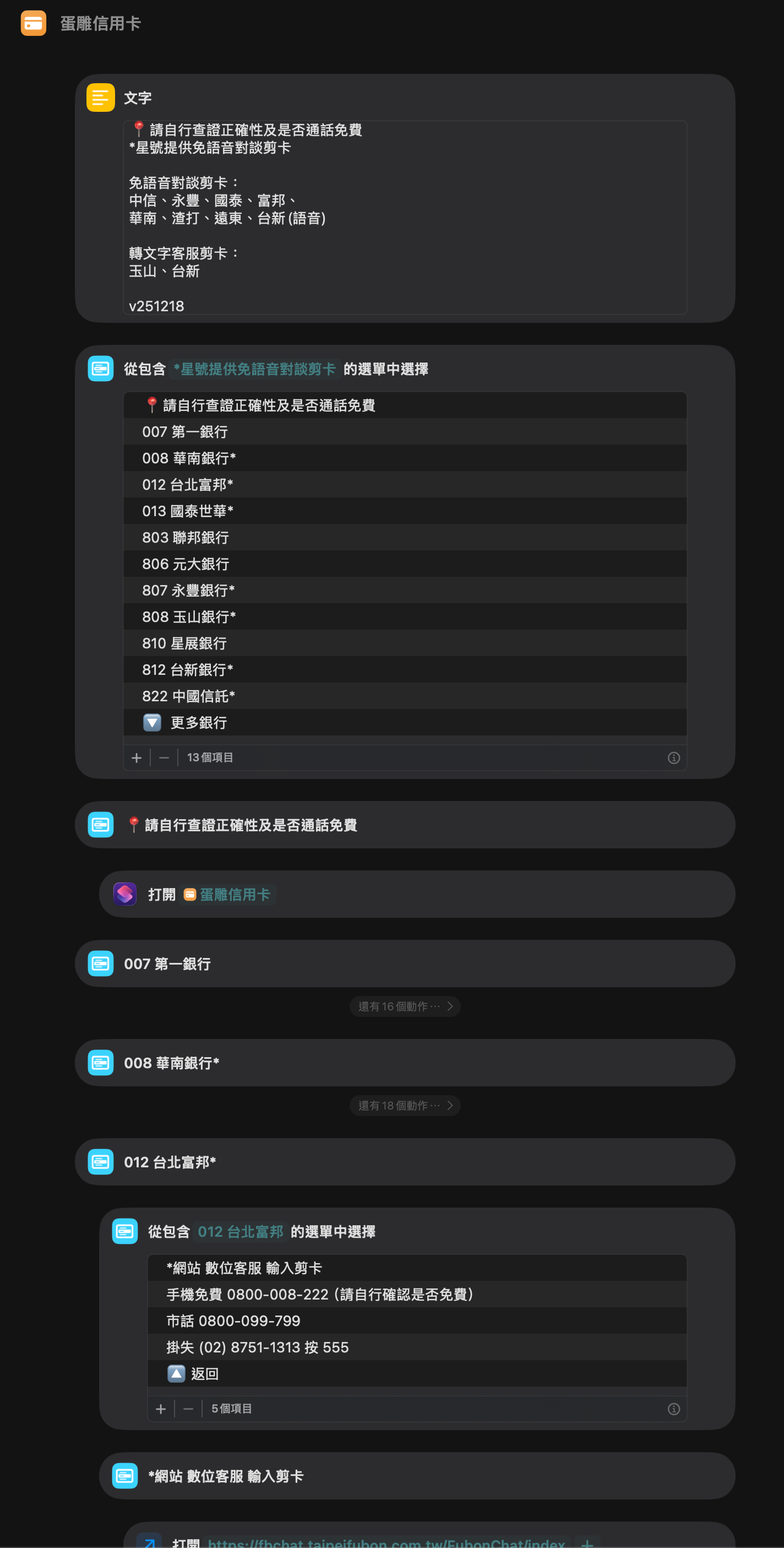Open the info button of the 13-item menu
This screenshot has height=1548, width=784.
(x=673, y=758)
